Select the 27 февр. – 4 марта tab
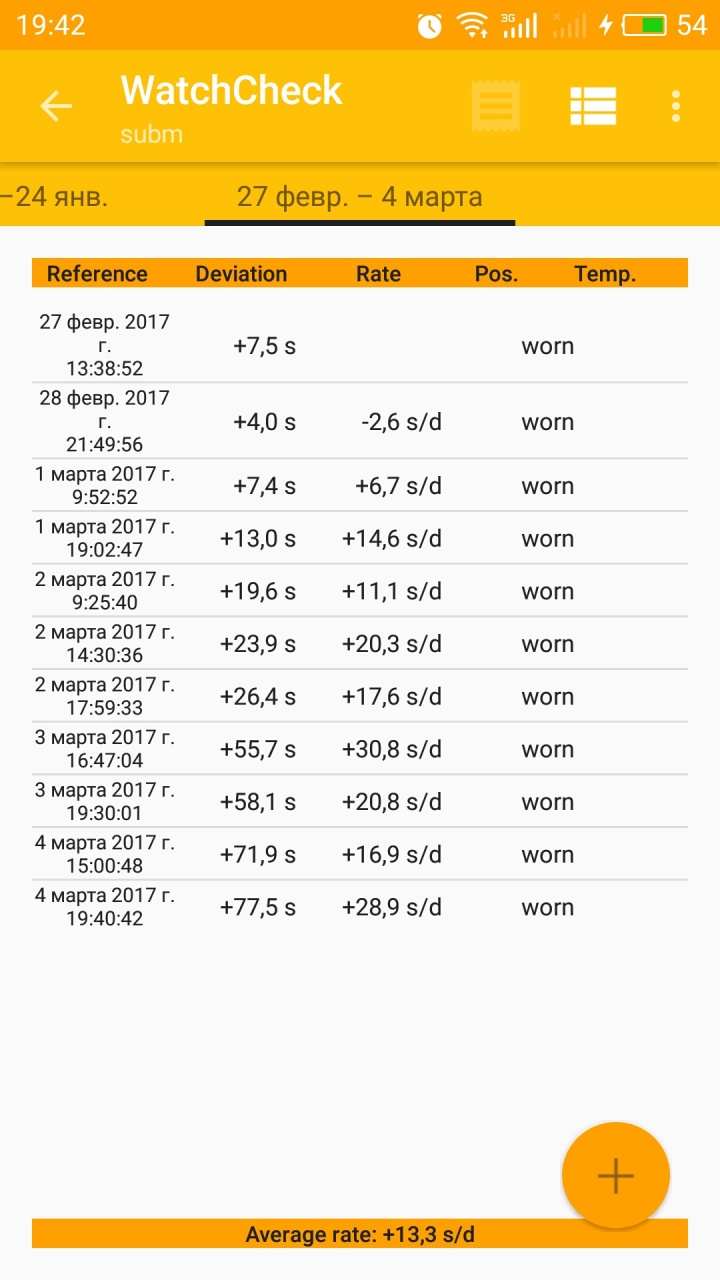The height and width of the screenshot is (1280, 720). [359, 196]
